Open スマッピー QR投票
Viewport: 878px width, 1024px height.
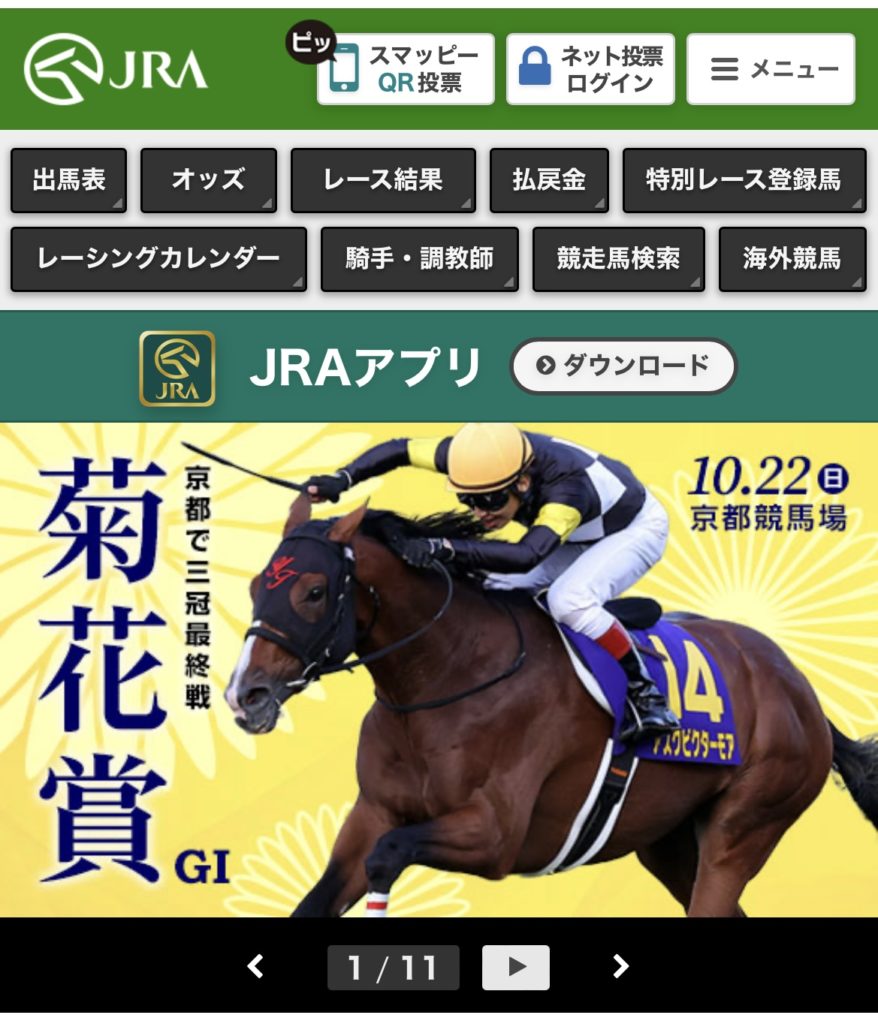tap(405, 69)
